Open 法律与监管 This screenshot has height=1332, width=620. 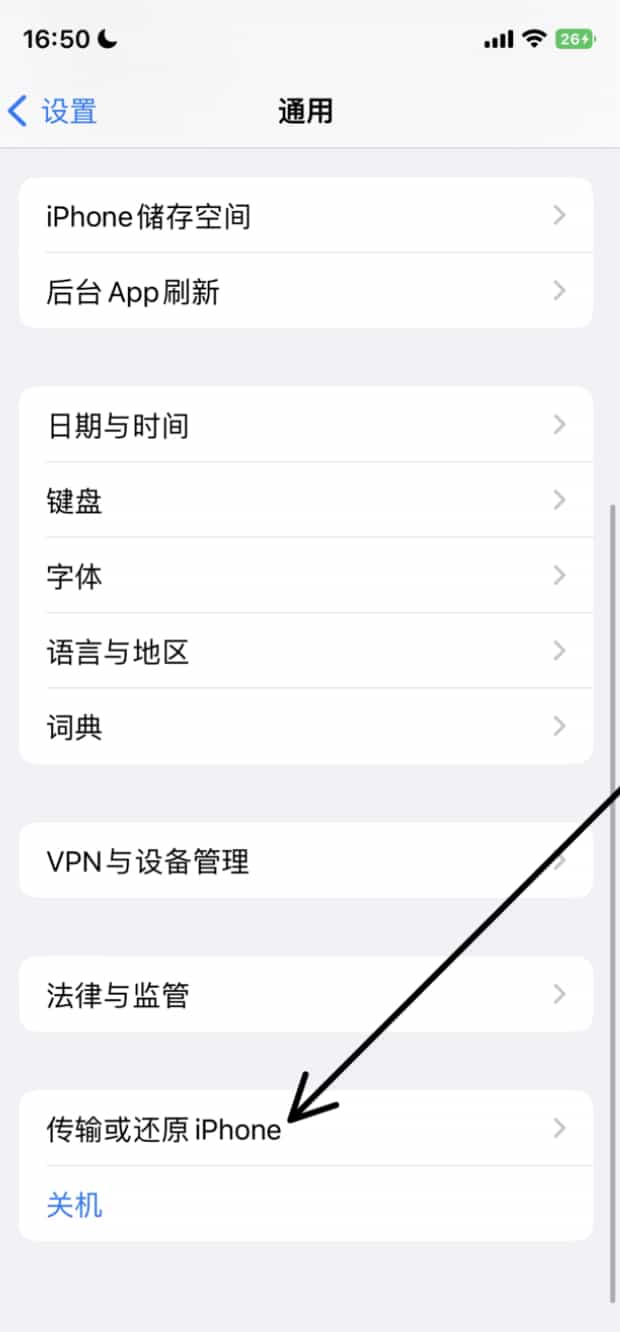pos(305,995)
